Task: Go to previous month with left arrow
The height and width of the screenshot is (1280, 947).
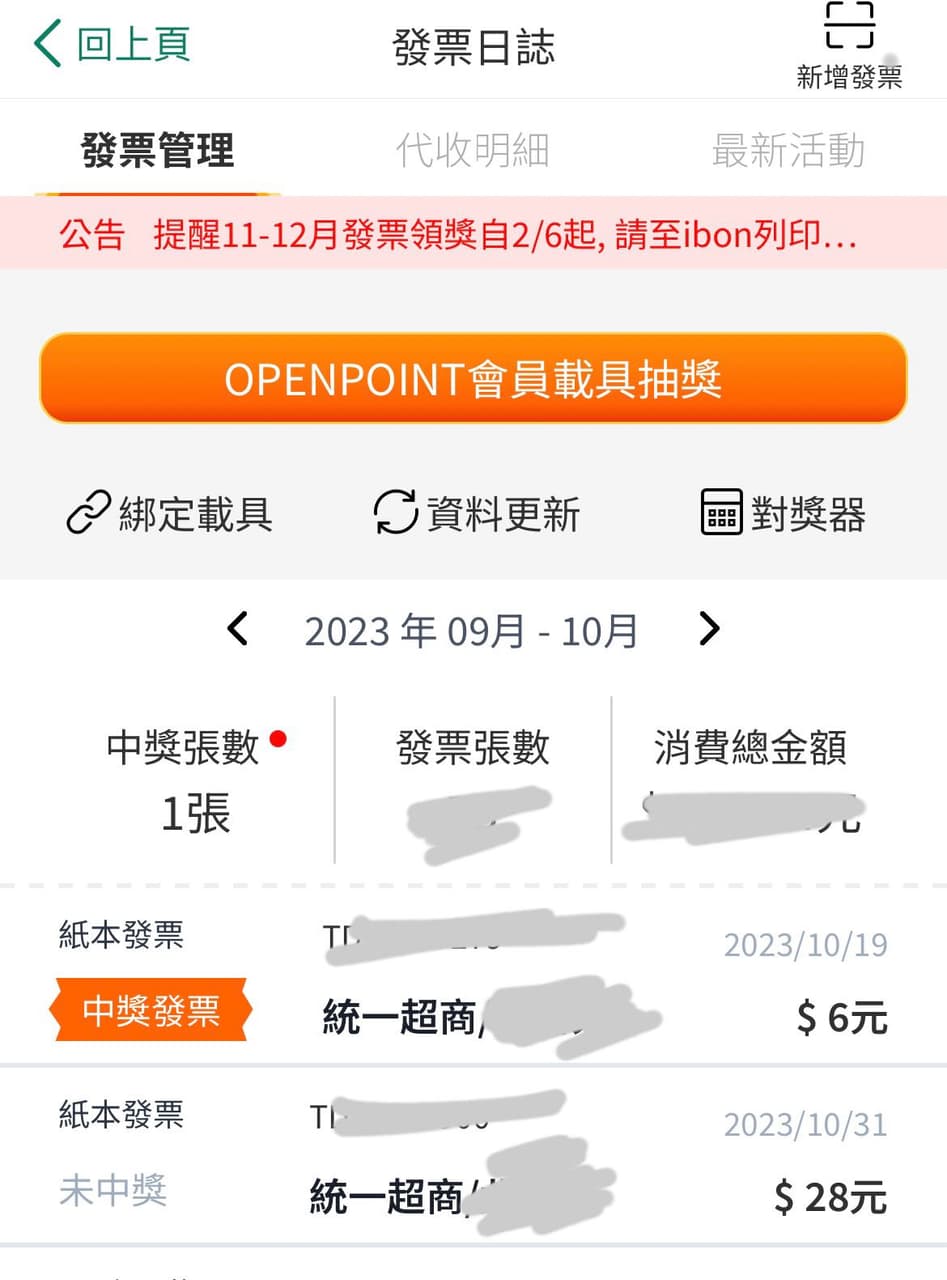Action: point(238,630)
